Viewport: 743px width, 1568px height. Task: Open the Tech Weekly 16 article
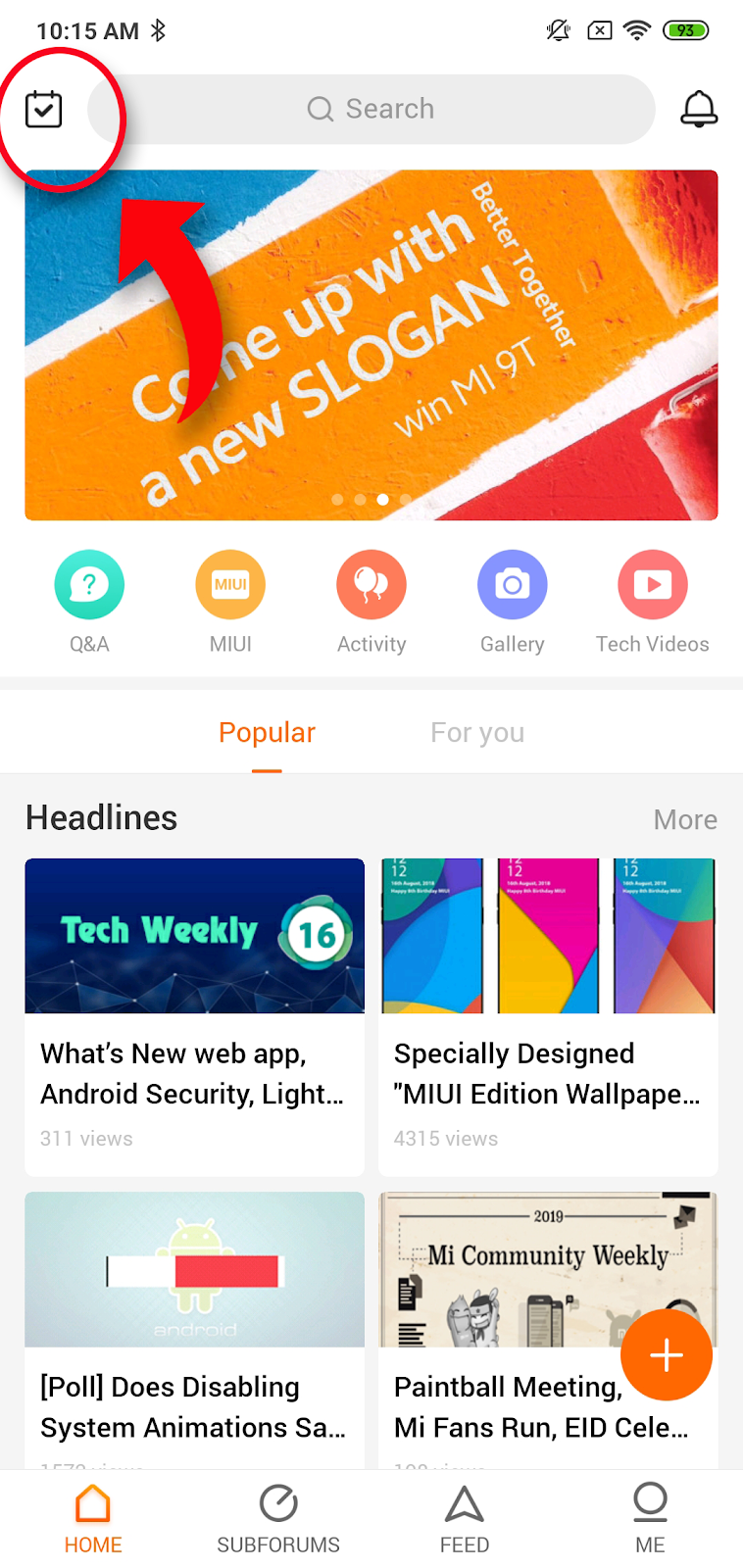pos(194,1015)
